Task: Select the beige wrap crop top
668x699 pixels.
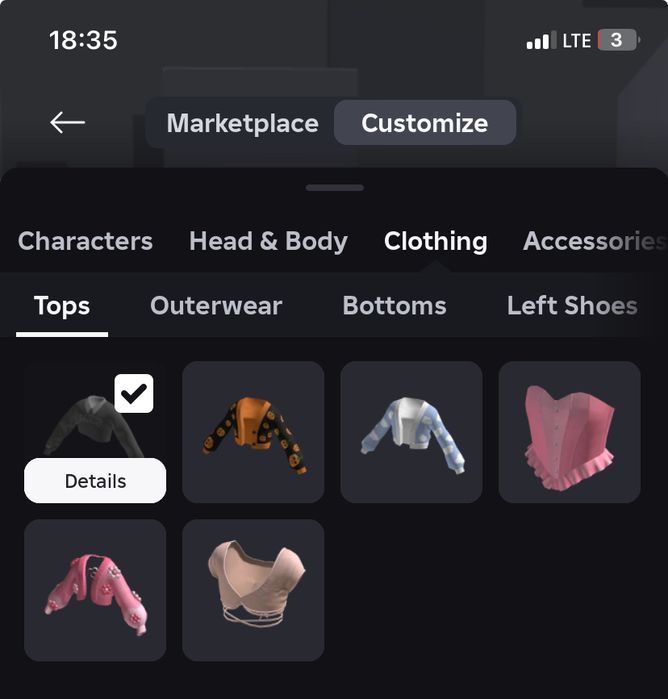Action: pos(253,589)
